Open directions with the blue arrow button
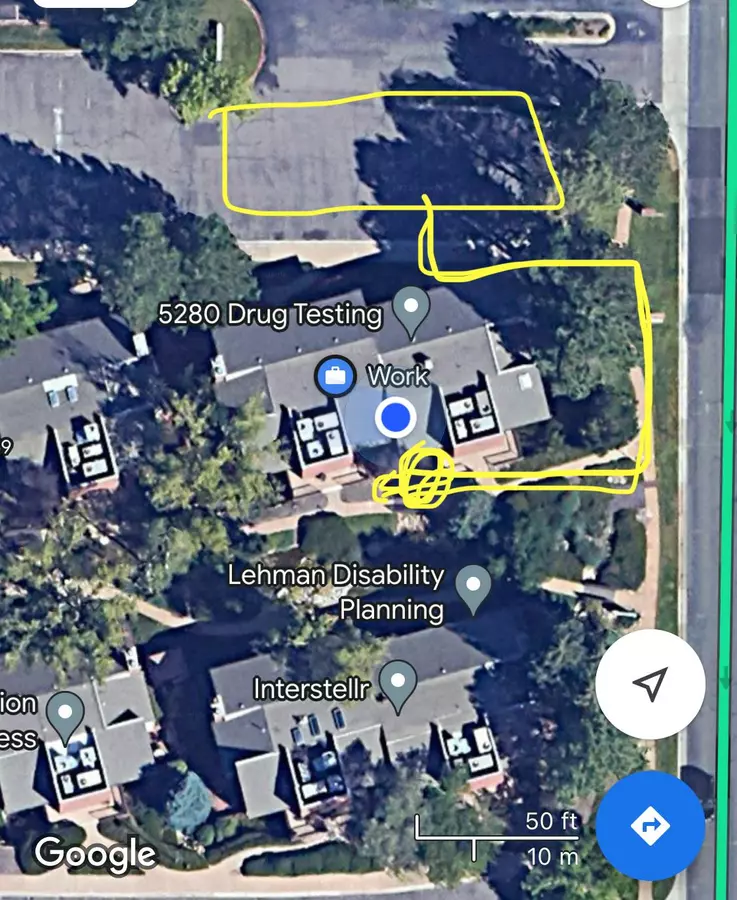 coord(650,826)
